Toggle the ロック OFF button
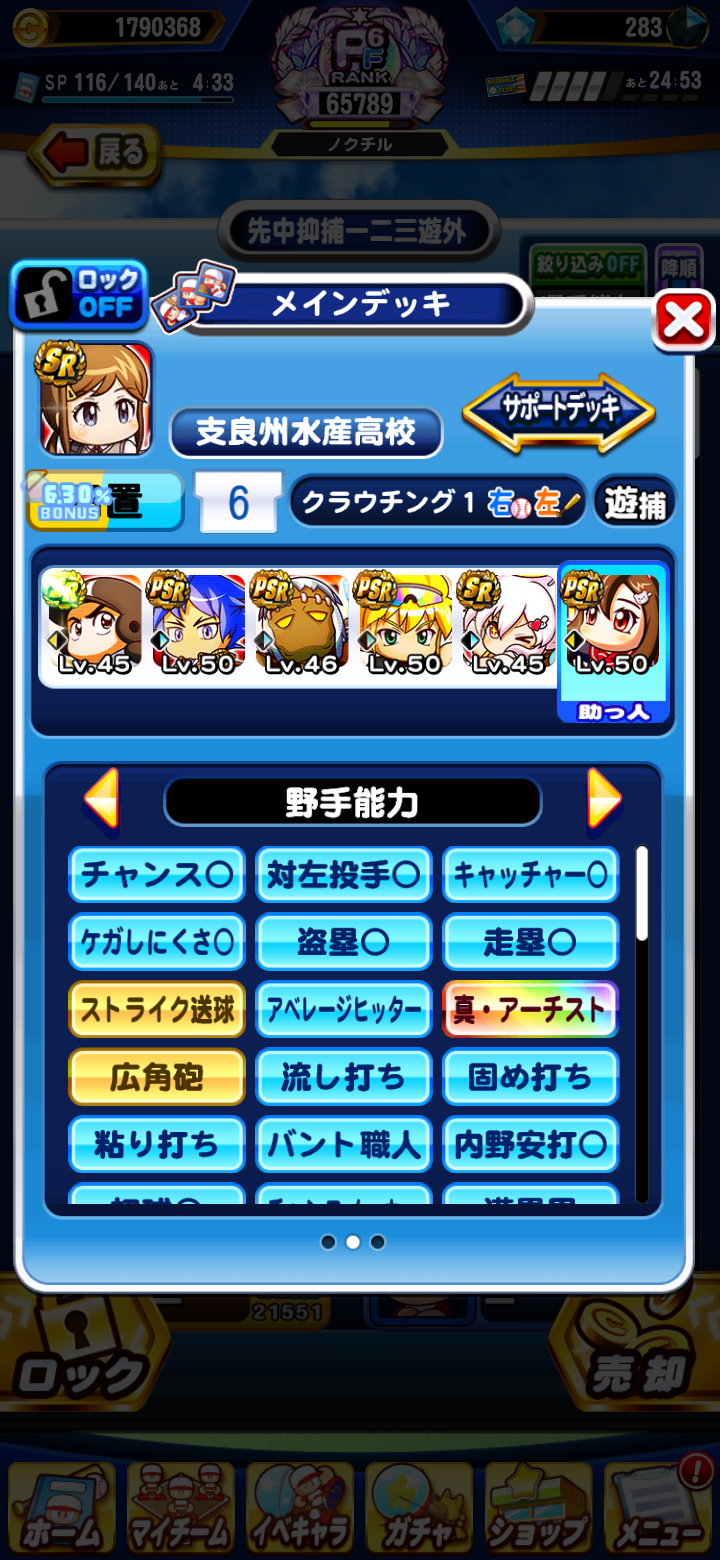 [x=79, y=295]
